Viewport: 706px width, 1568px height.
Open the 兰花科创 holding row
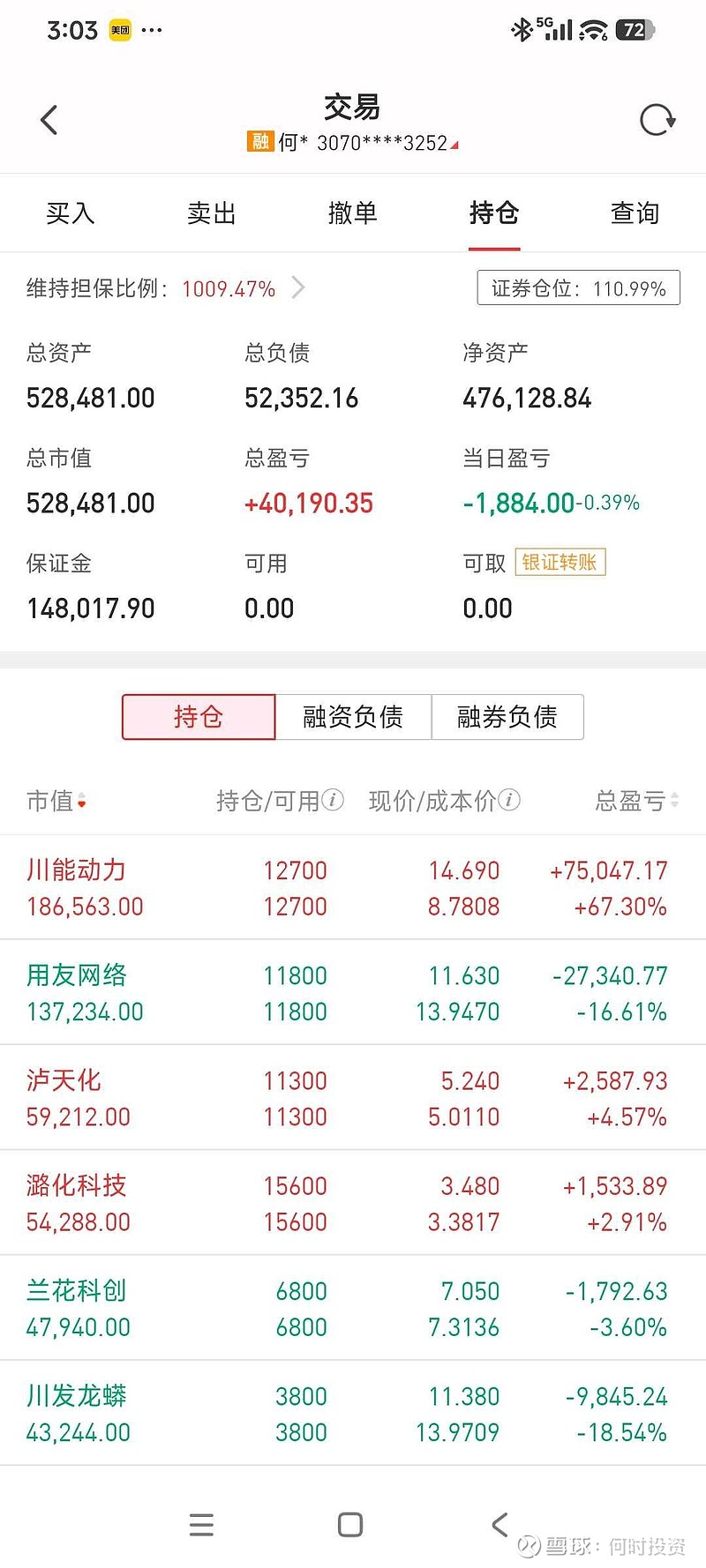coord(353,1307)
